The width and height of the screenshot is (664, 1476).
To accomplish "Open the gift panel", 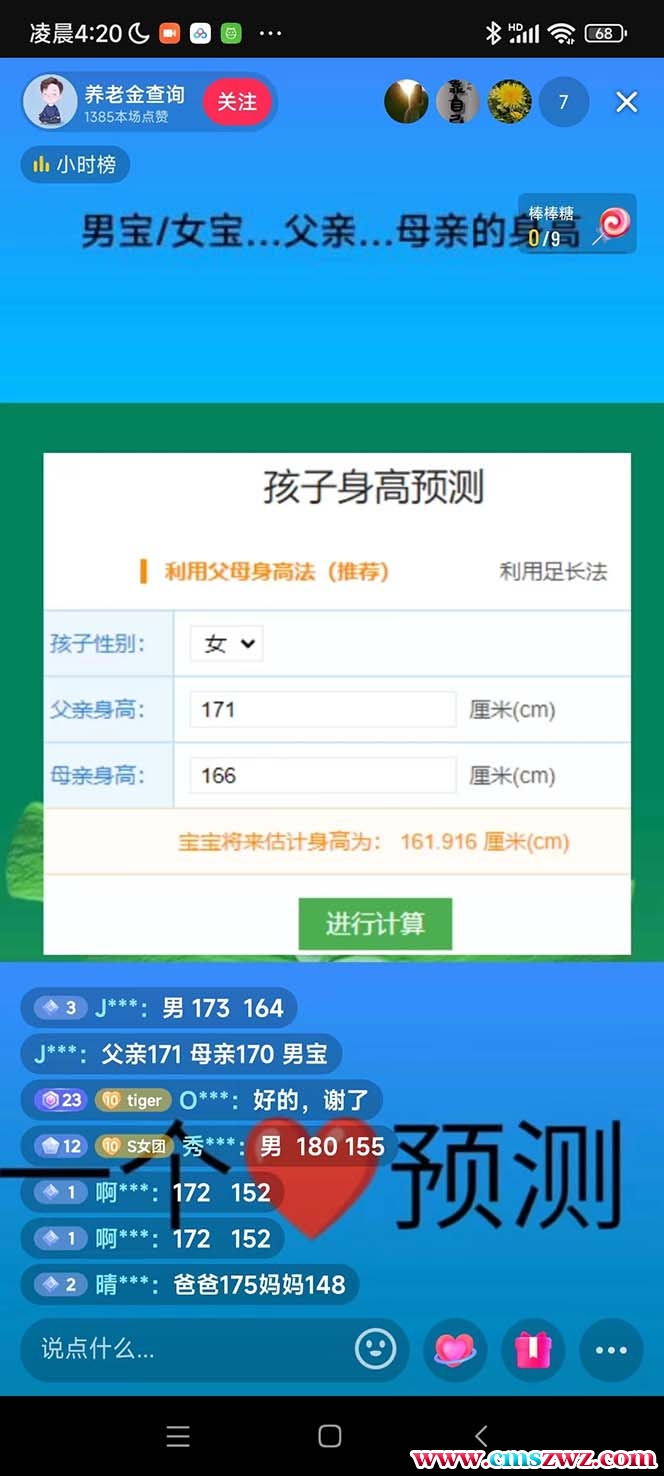I will tap(533, 1349).
